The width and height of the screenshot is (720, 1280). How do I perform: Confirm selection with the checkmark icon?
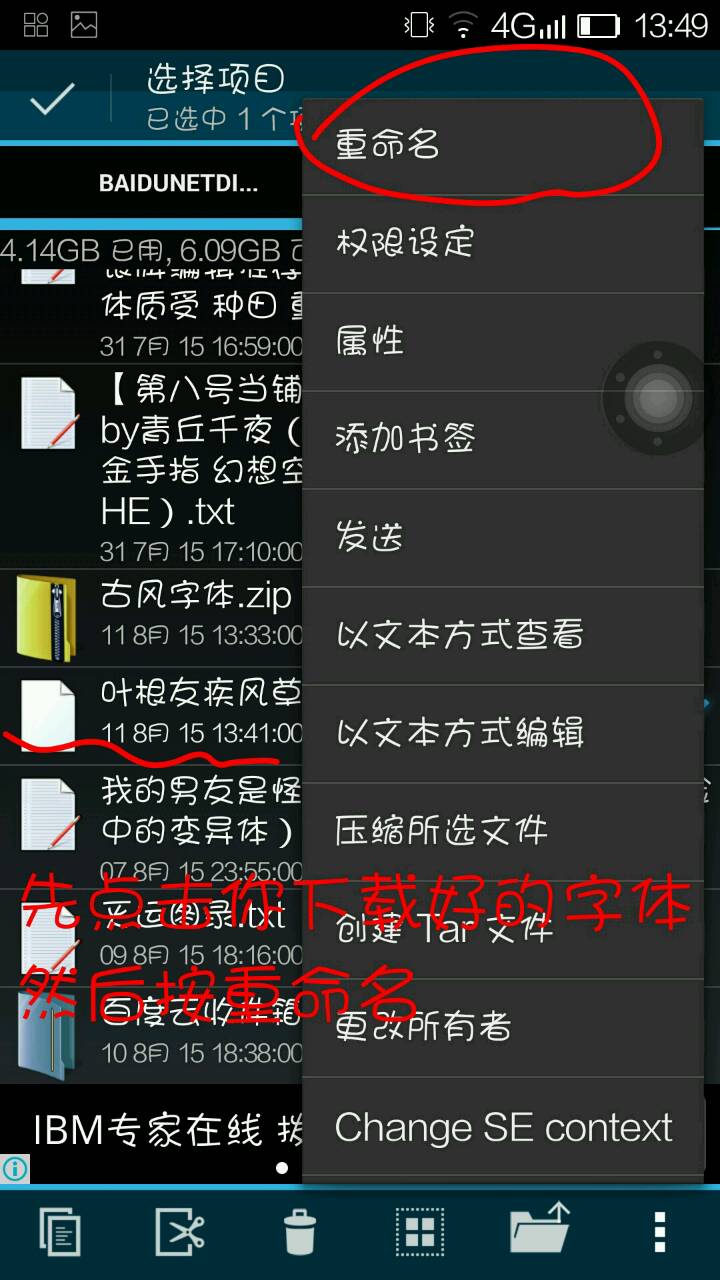(x=52, y=99)
